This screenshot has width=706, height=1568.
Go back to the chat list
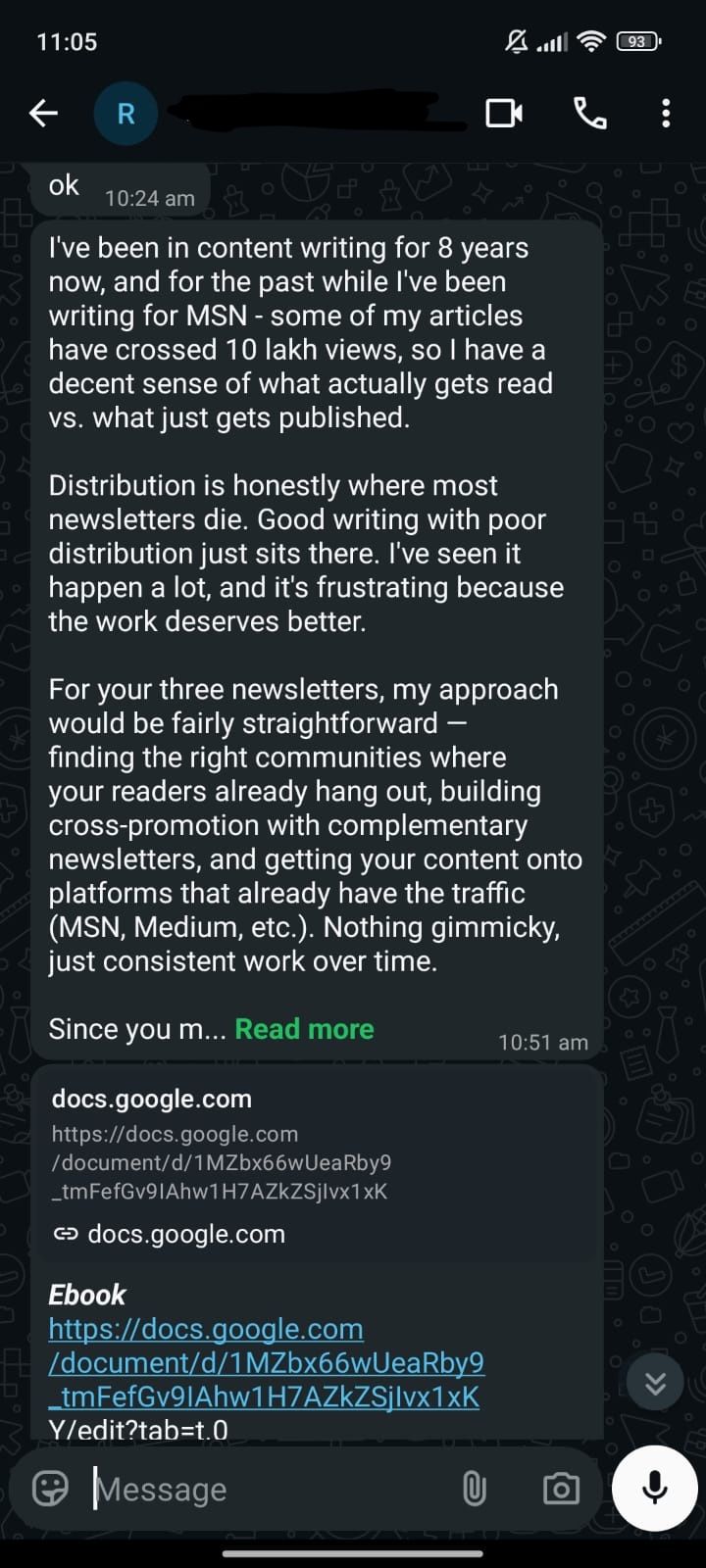coord(43,114)
